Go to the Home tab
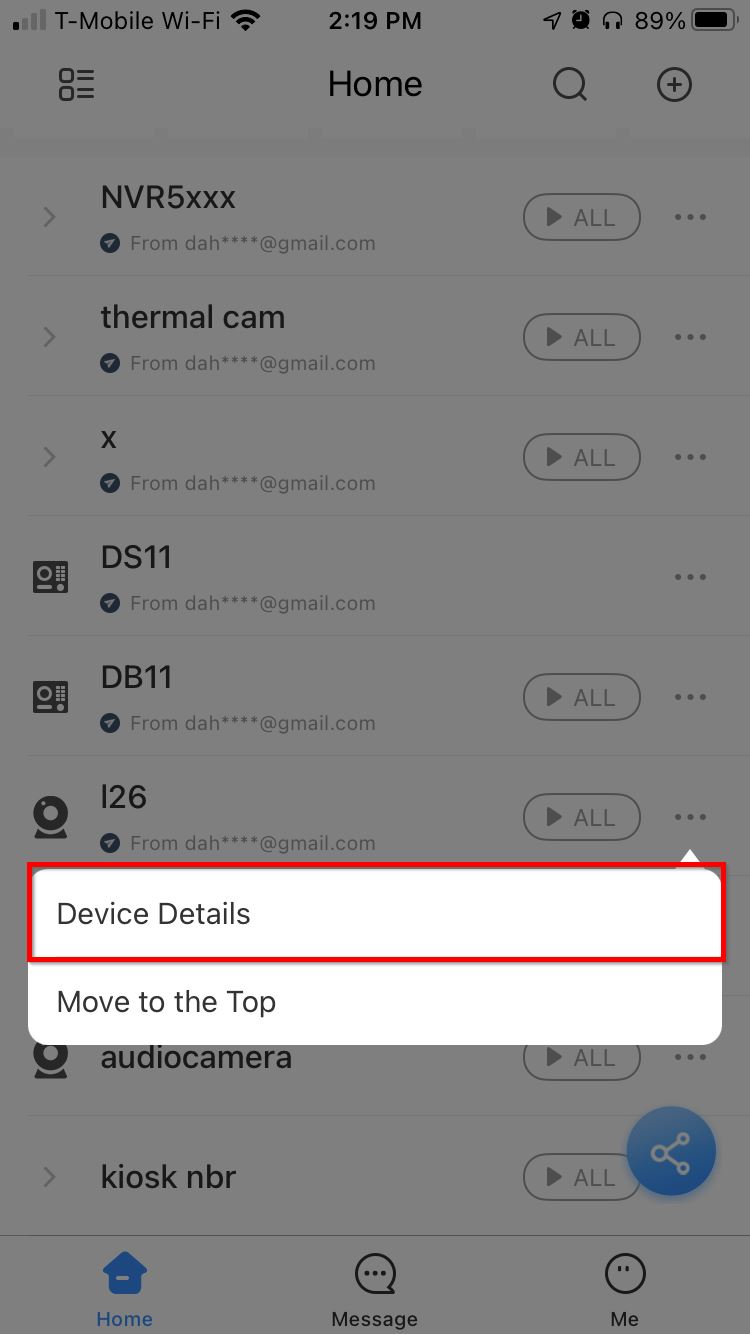This screenshot has height=1334, width=750. point(125,1288)
